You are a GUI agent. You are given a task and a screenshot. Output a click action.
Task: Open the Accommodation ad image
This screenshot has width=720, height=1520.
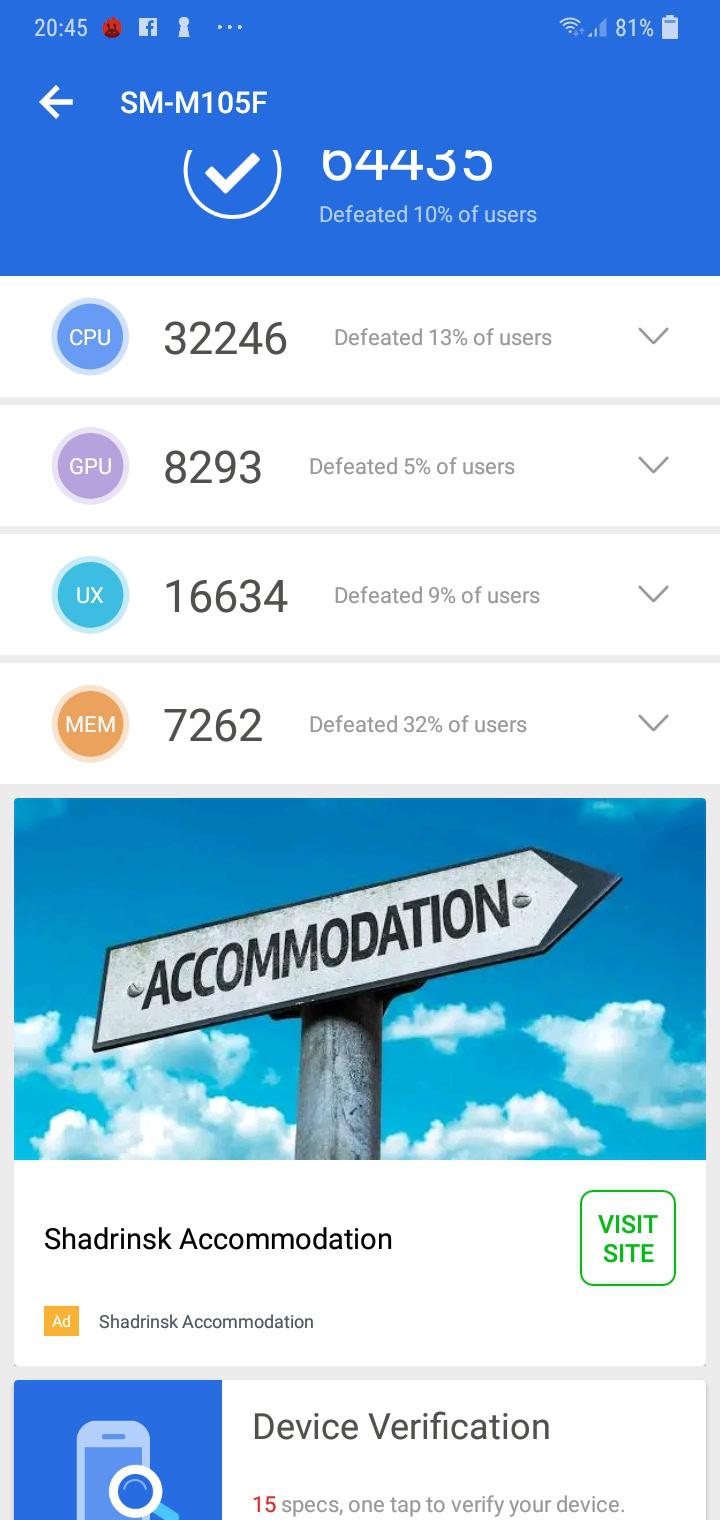click(360, 978)
